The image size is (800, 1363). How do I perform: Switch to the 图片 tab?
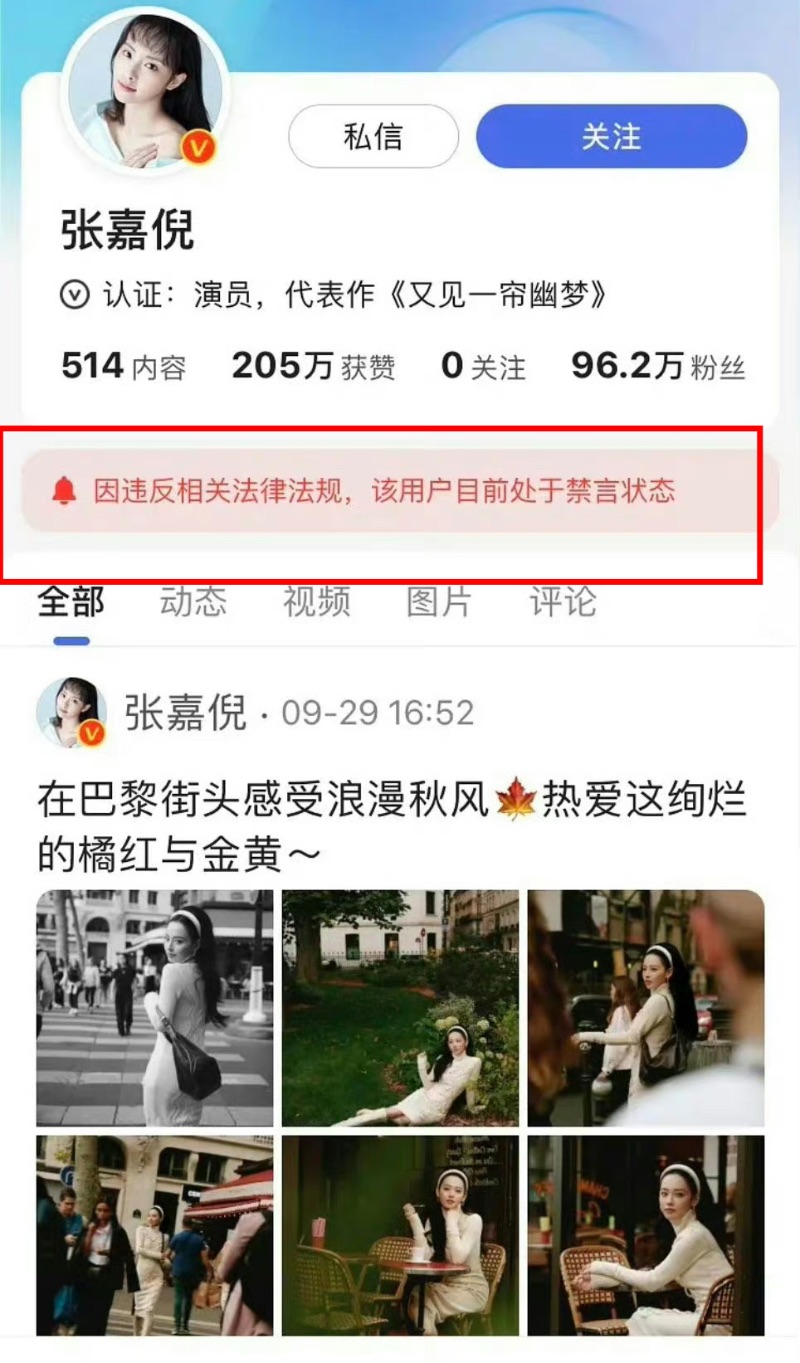click(x=439, y=602)
